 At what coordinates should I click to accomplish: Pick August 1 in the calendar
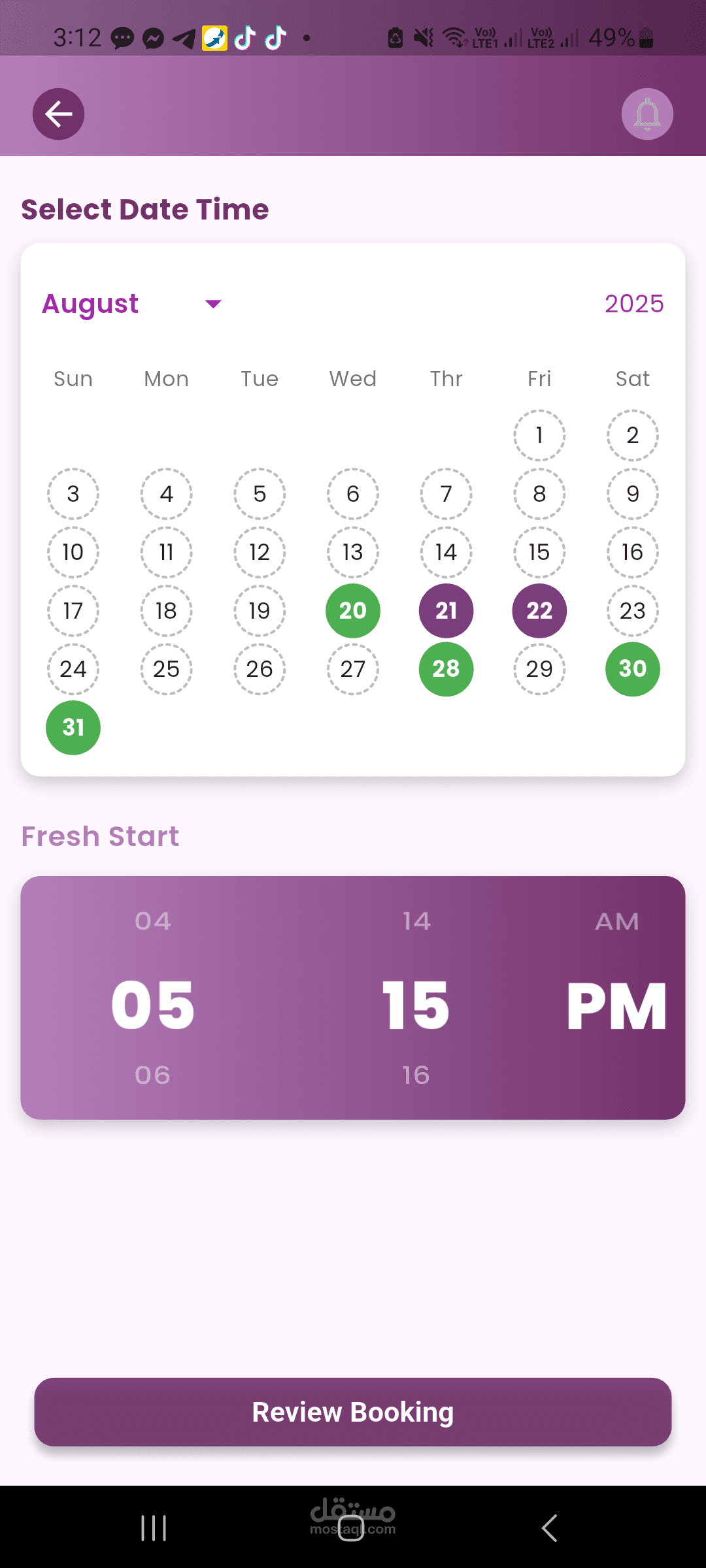tap(539, 435)
